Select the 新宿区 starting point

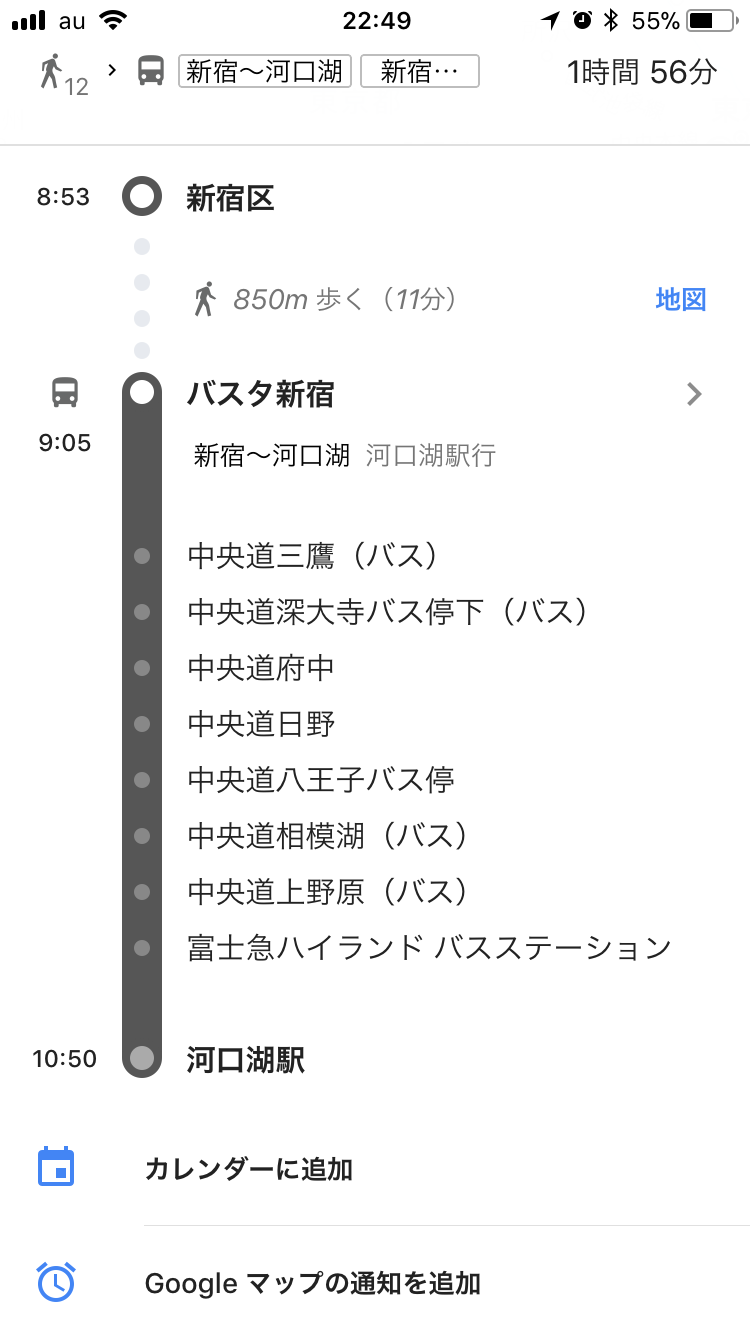[x=230, y=198]
